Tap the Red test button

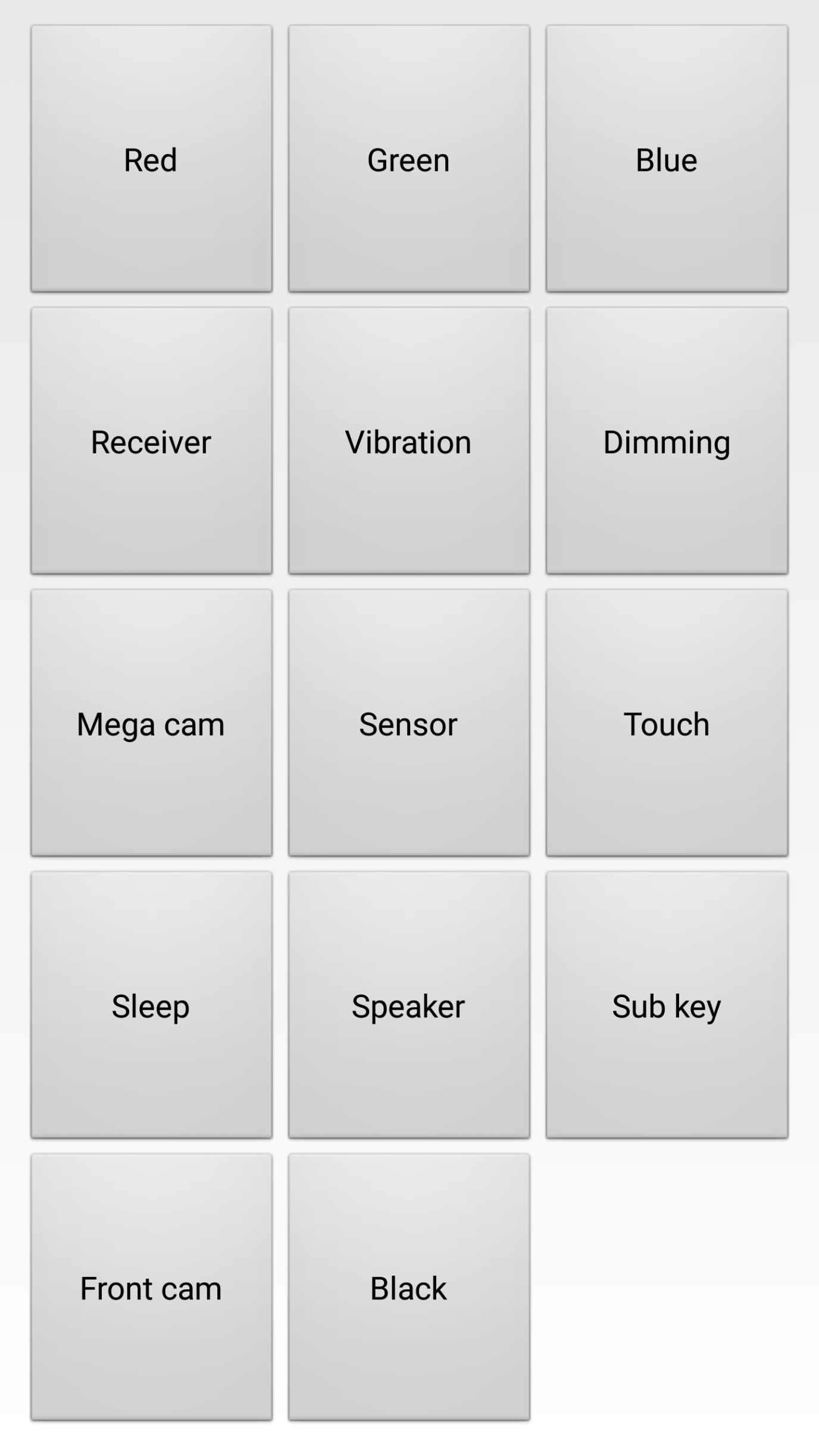point(151,159)
